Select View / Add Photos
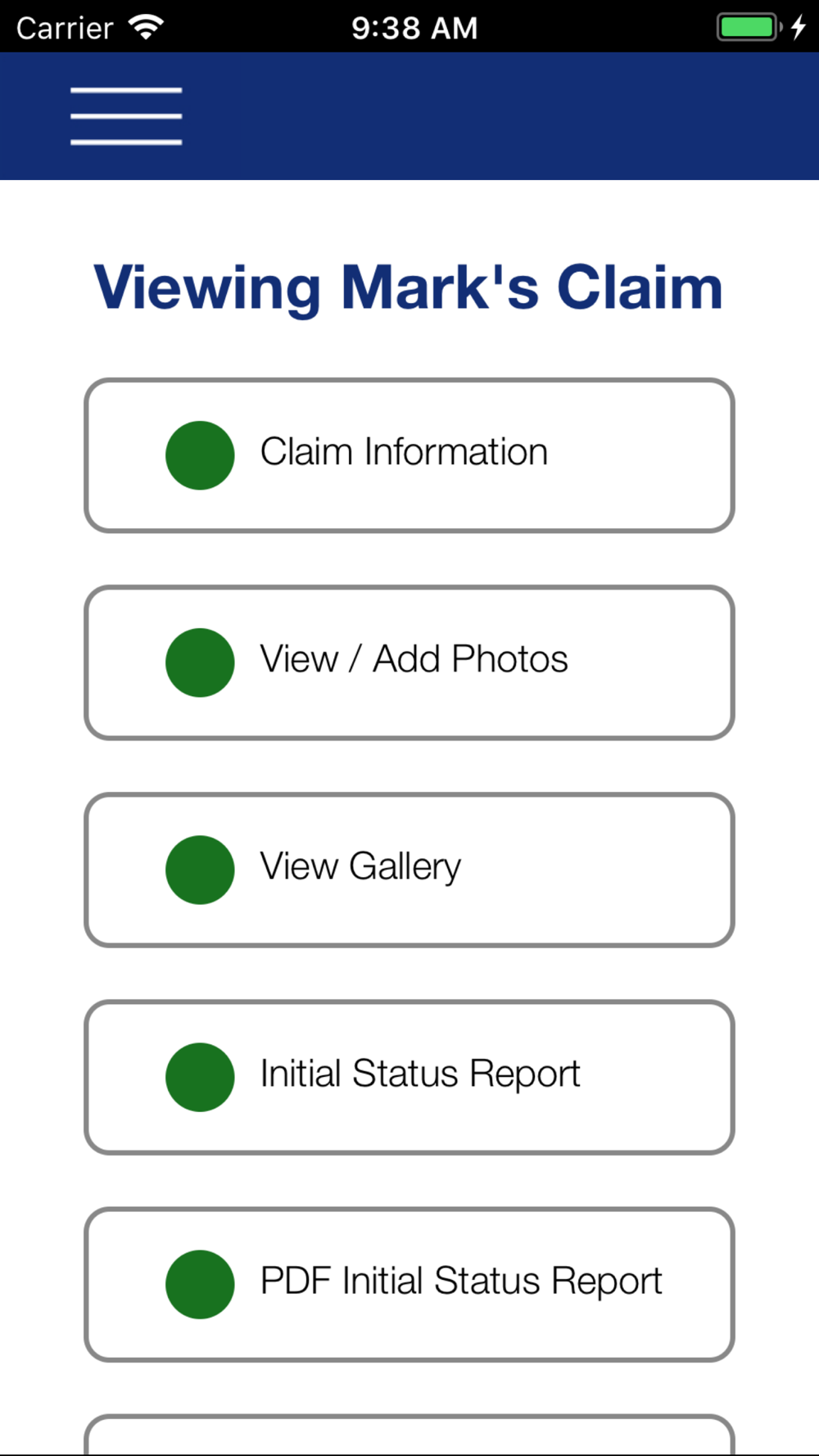819x1456 pixels. (409, 662)
